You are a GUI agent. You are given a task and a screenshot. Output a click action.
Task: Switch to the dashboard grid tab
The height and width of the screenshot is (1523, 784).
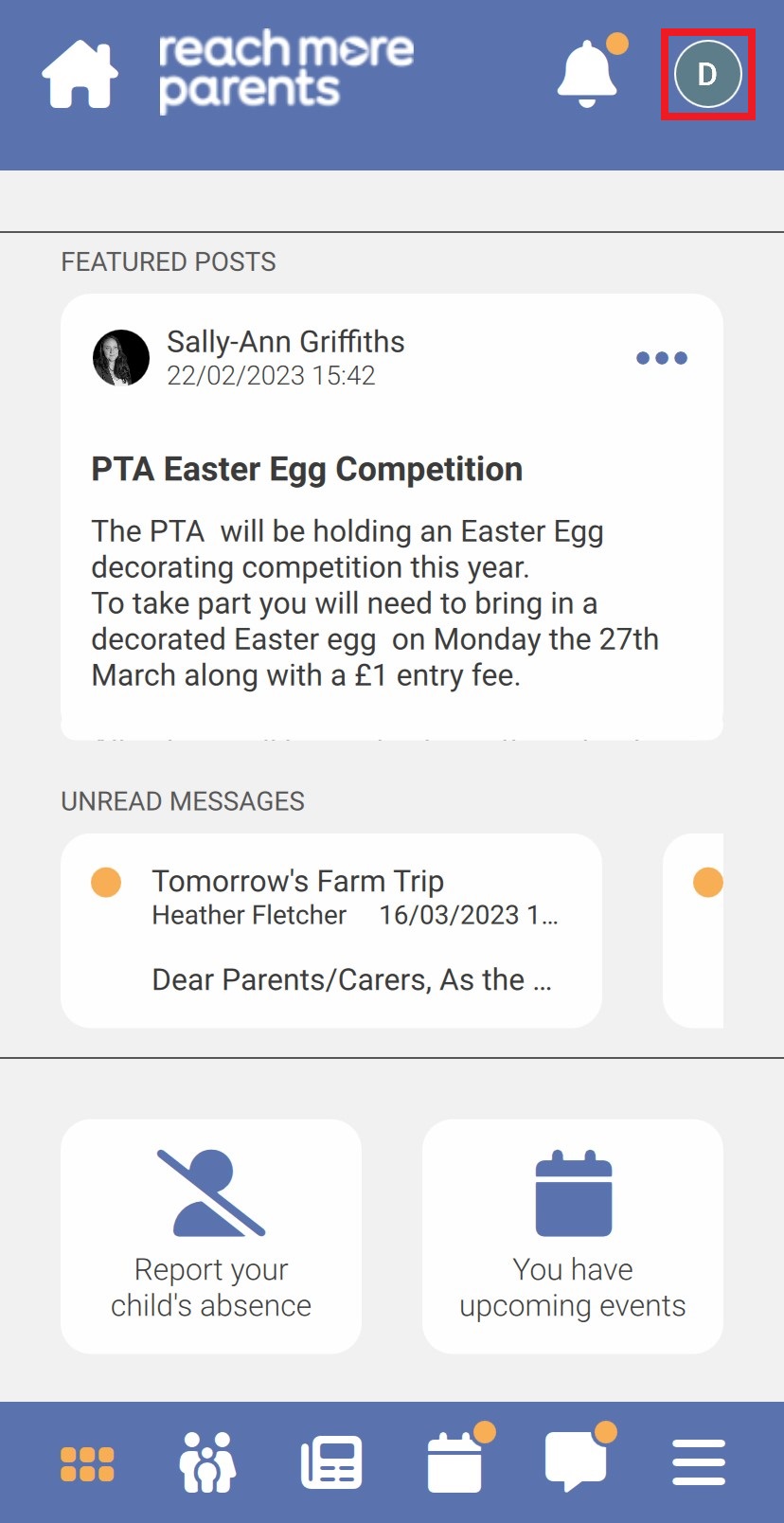click(87, 1463)
